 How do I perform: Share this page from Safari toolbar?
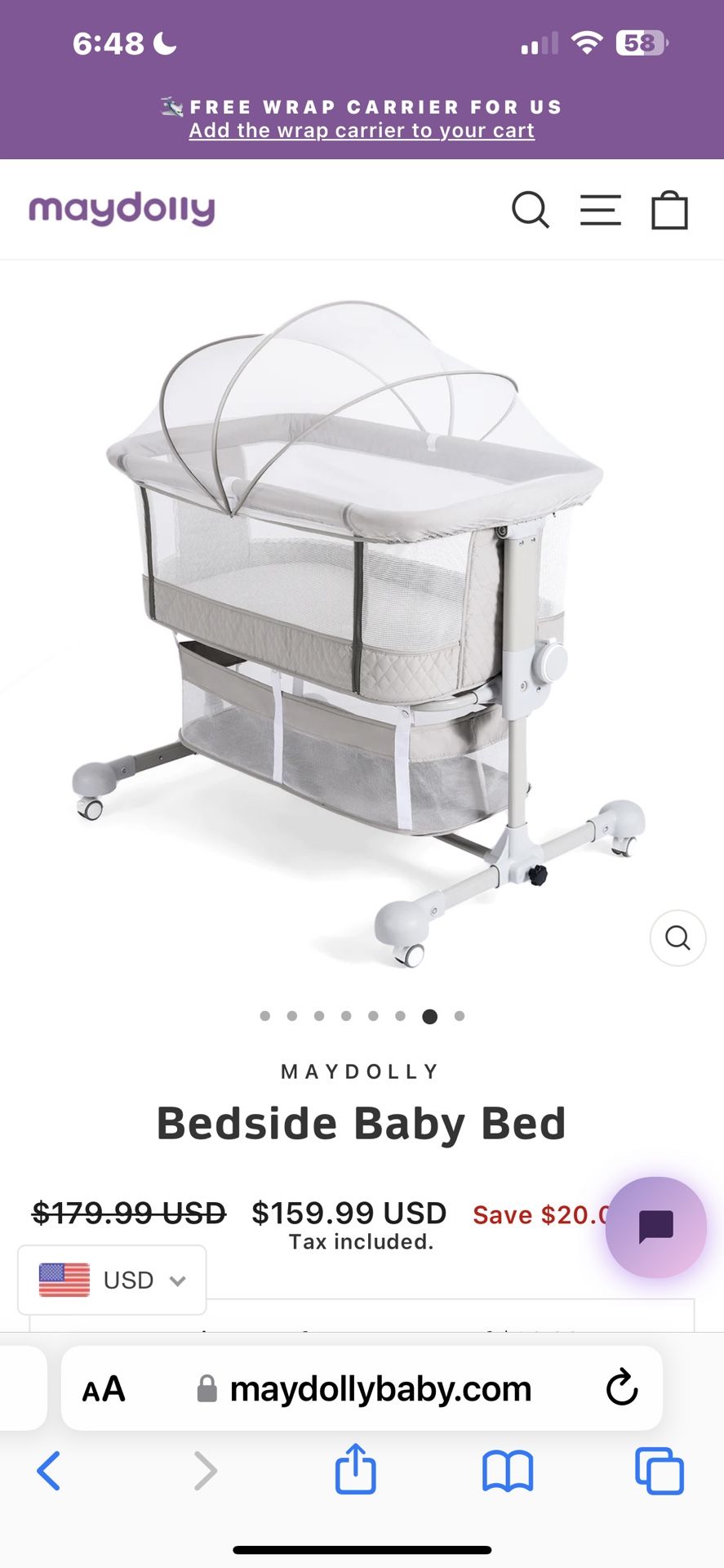pos(356,1469)
